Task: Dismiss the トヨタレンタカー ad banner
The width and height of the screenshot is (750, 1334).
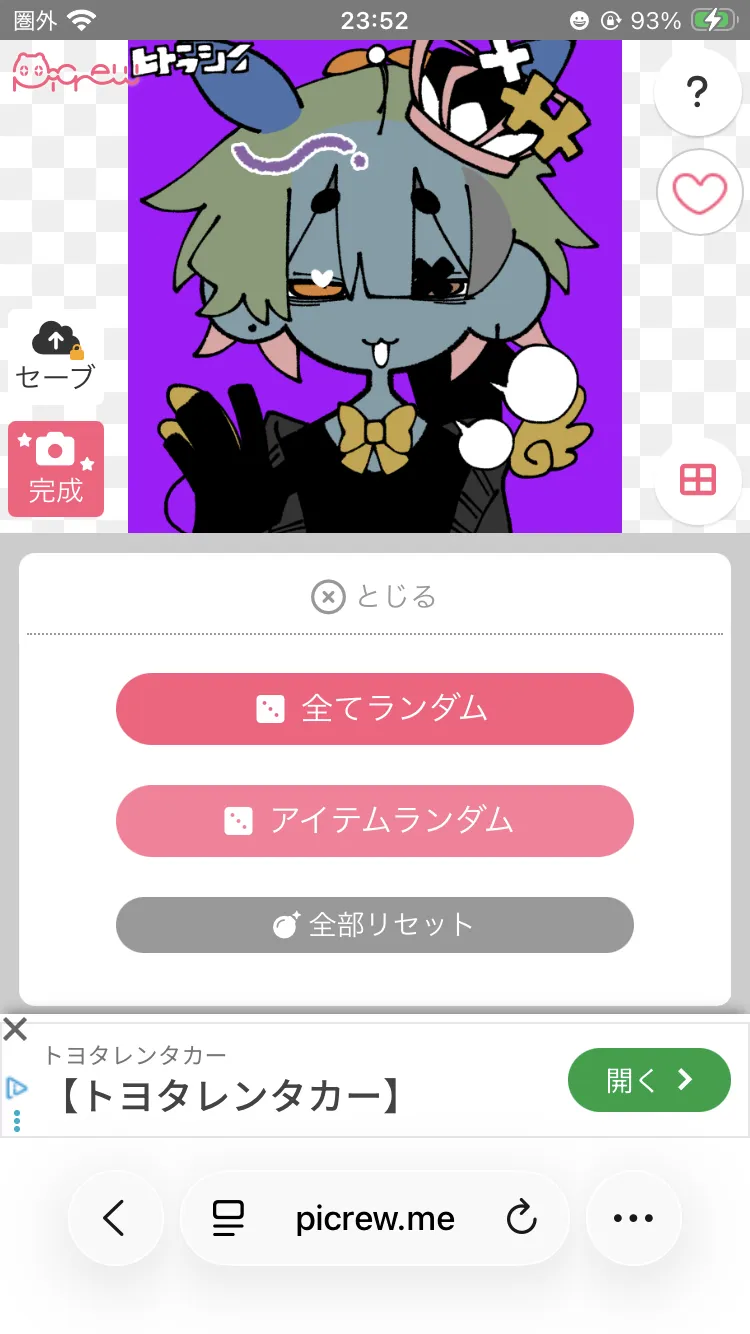Action: (x=15, y=1029)
